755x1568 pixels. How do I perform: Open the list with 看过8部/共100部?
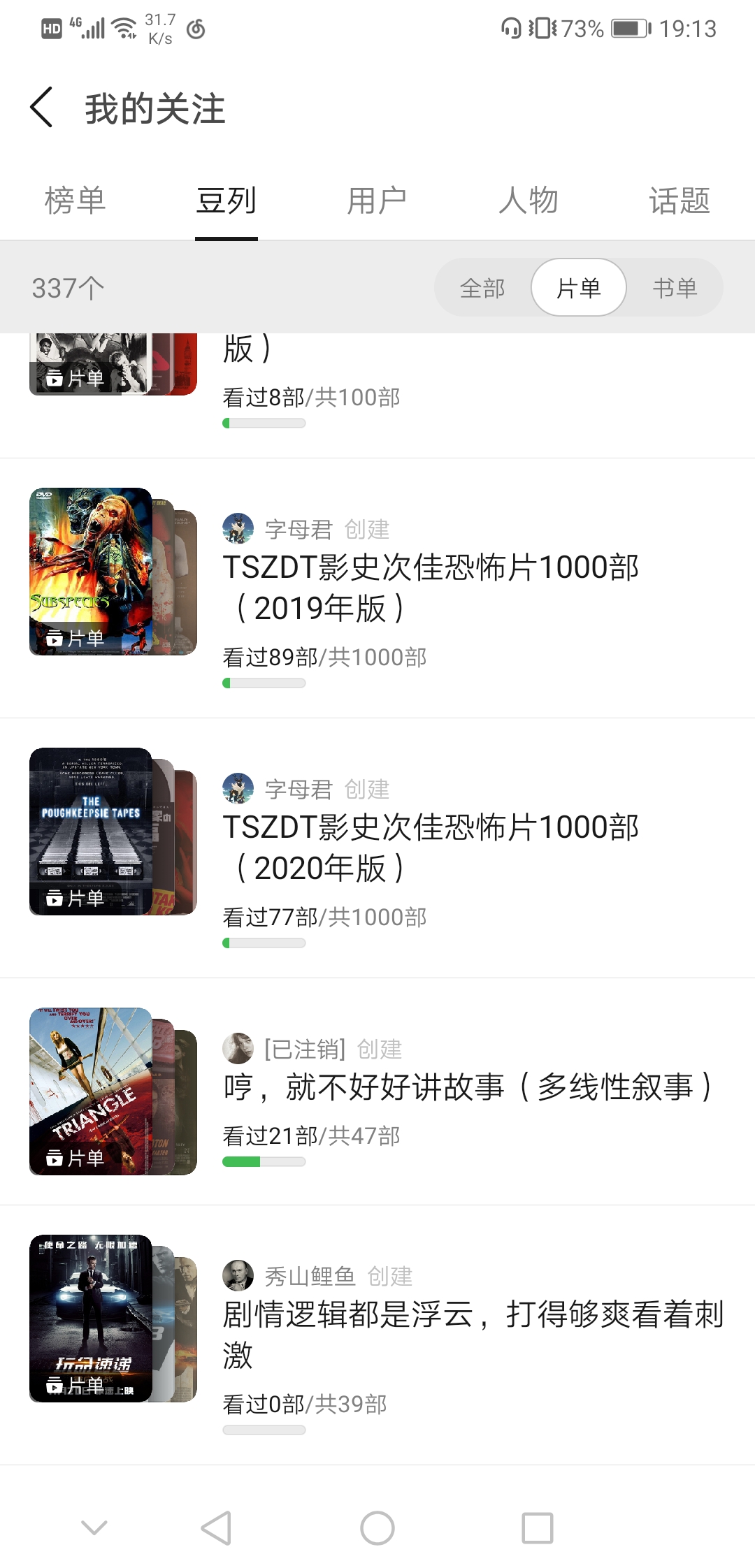point(377,395)
